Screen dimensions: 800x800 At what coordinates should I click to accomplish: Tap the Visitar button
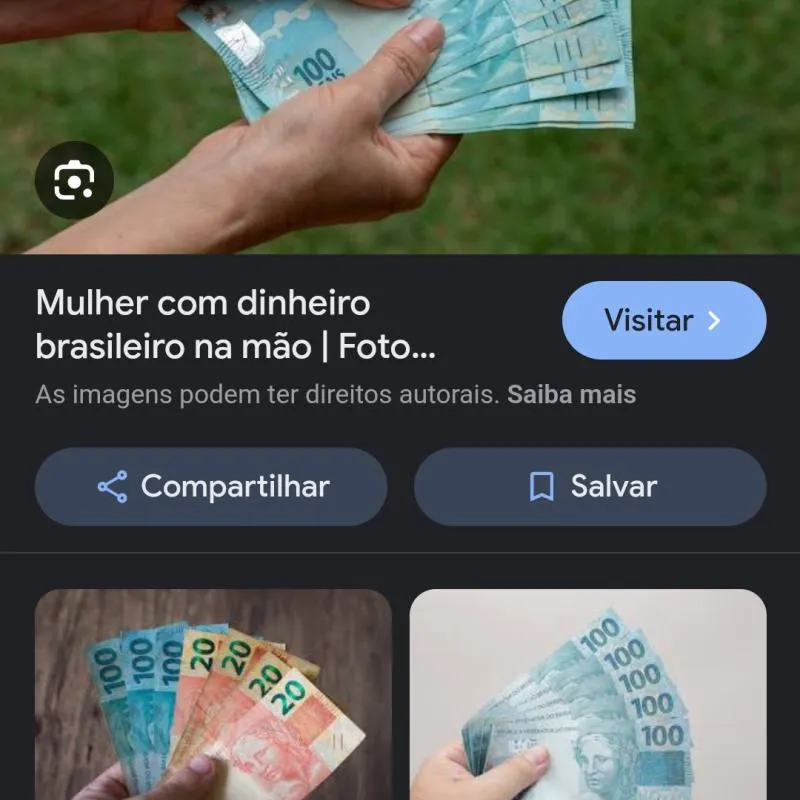(x=664, y=321)
